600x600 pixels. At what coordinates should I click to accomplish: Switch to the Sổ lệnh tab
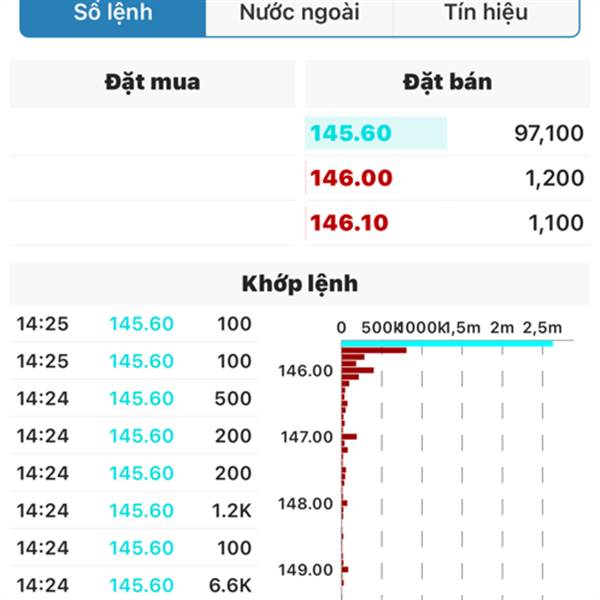point(113,14)
